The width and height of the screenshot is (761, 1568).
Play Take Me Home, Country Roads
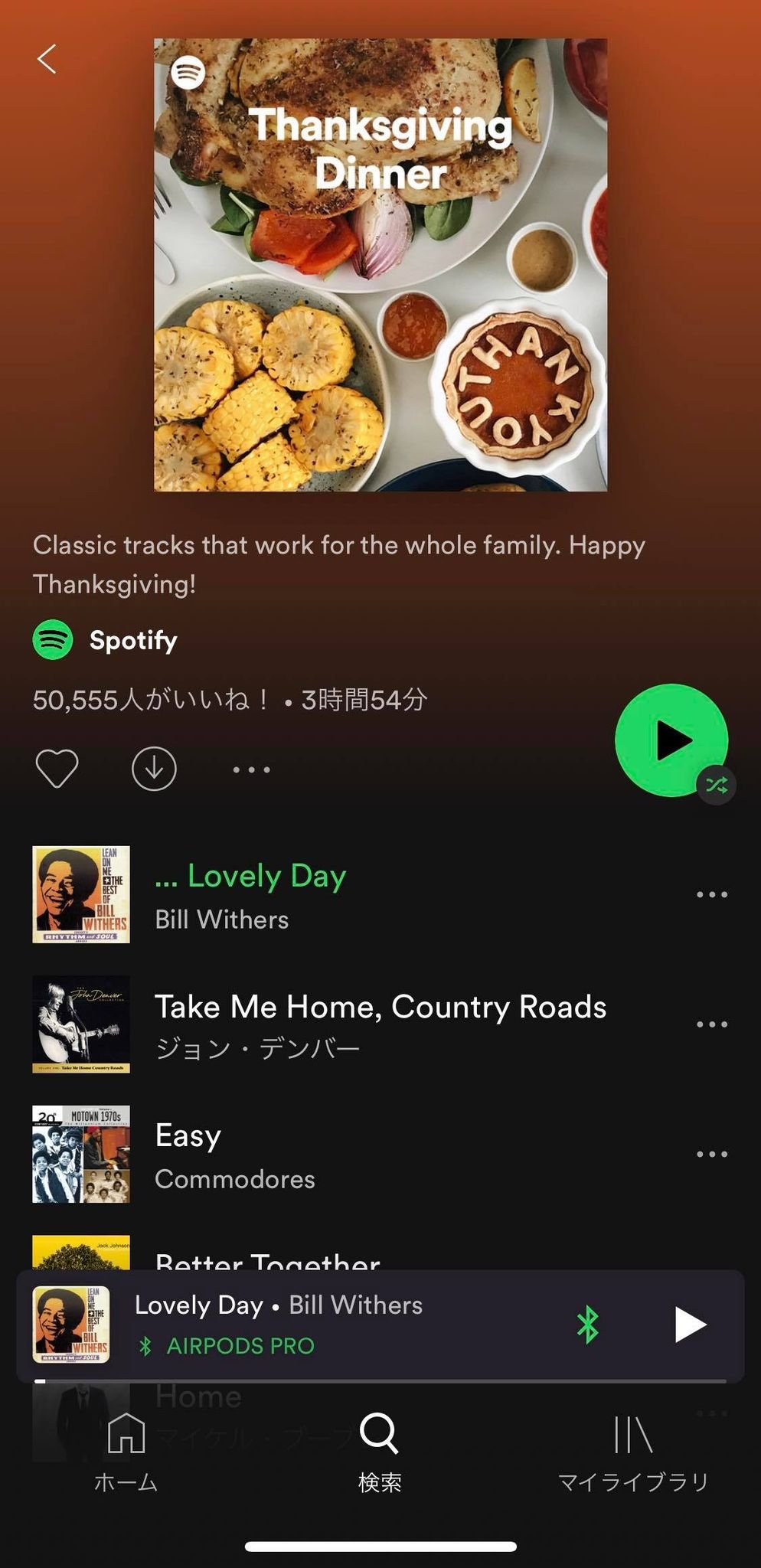tap(379, 1024)
